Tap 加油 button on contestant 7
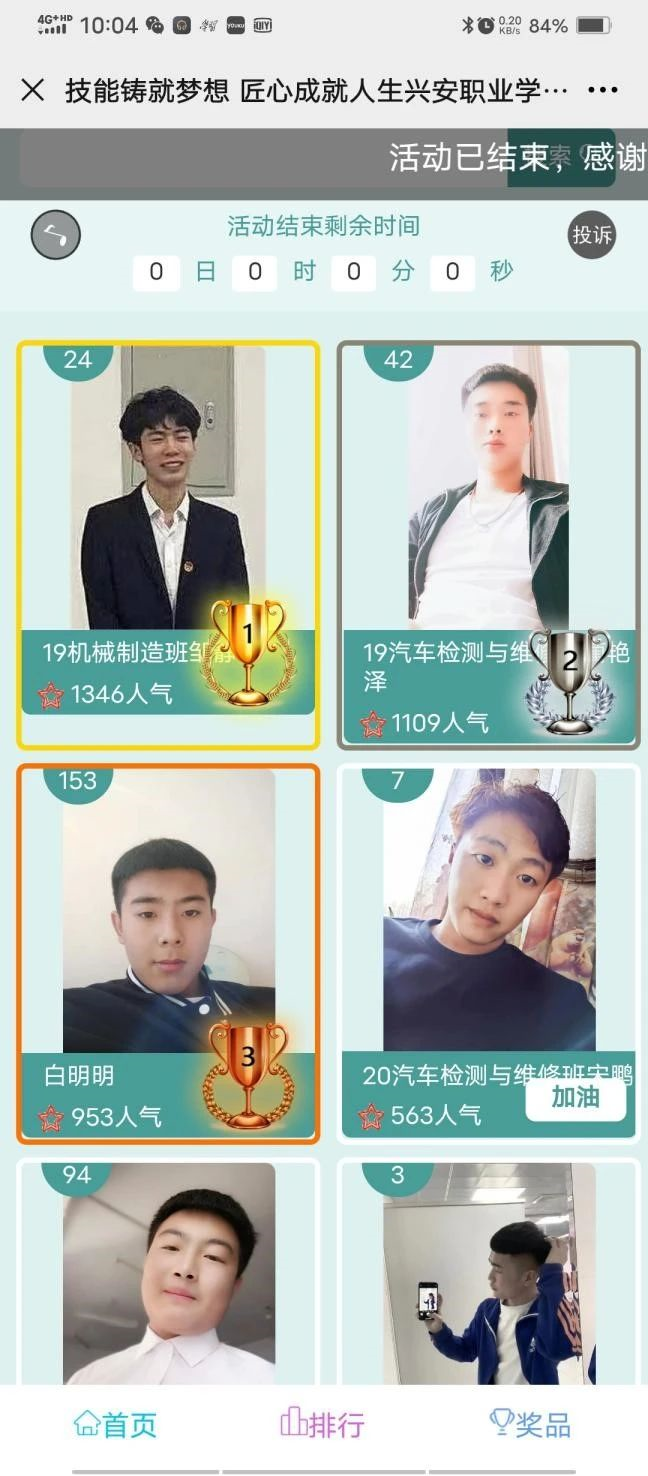The image size is (648, 1476). click(576, 1098)
